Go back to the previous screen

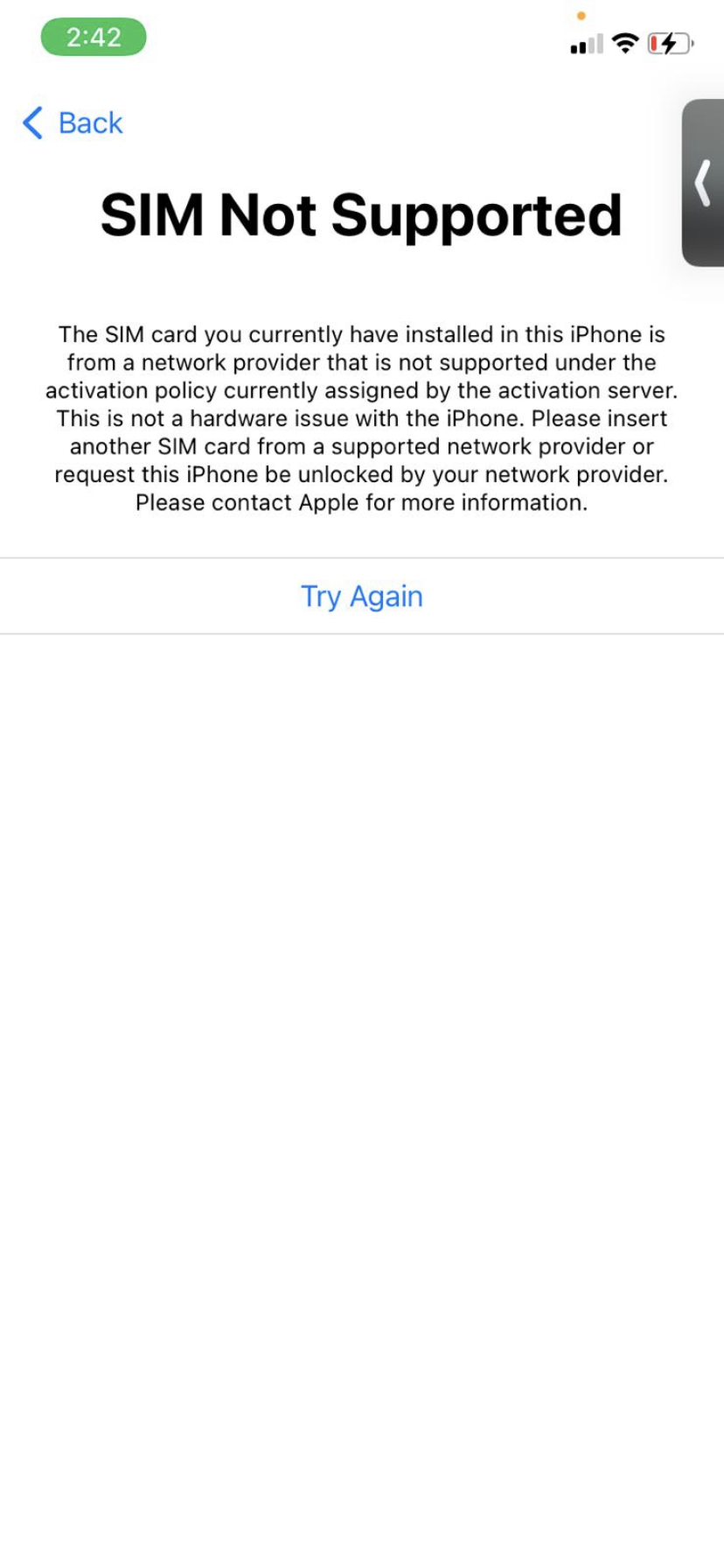pos(73,123)
